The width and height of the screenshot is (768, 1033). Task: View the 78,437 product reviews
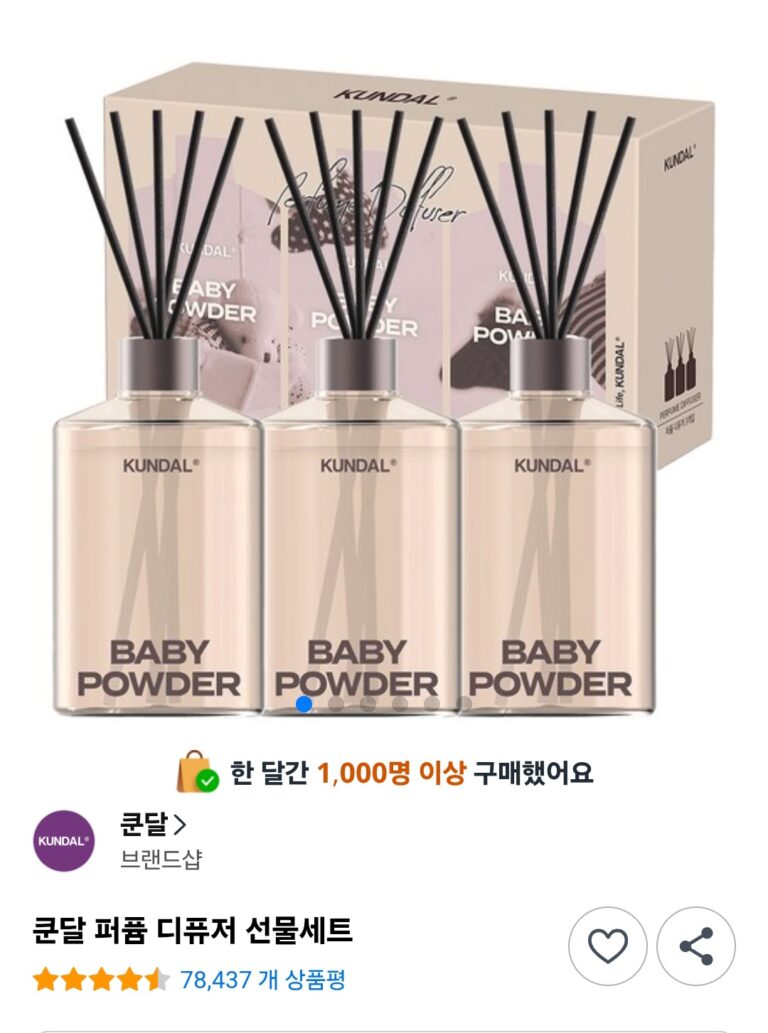[262, 979]
